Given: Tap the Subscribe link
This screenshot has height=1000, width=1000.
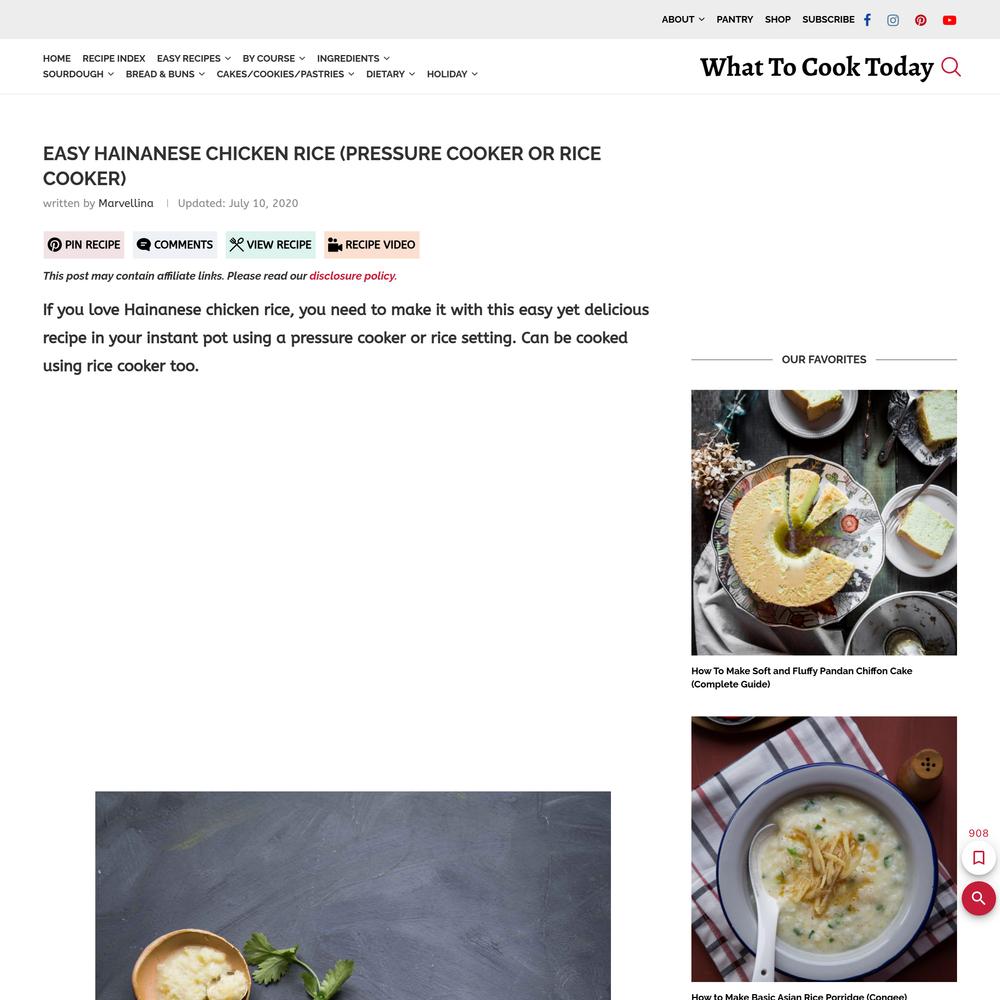Looking at the screenshot, I should [x=828, y=19].
